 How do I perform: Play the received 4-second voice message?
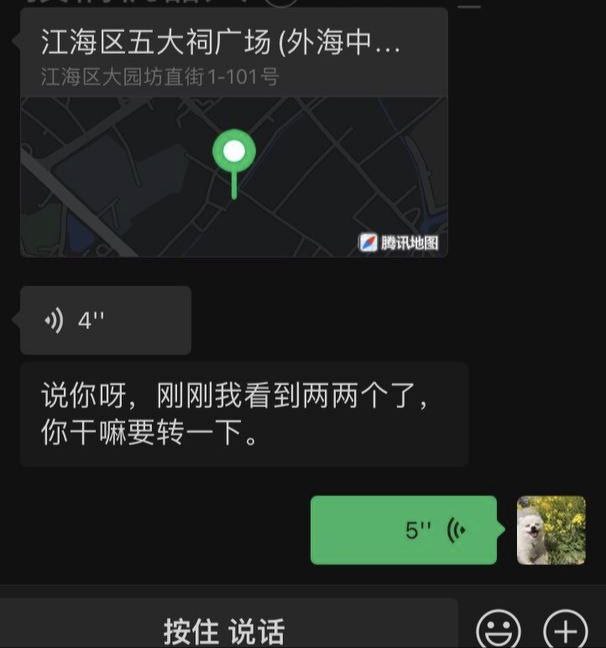105,320
